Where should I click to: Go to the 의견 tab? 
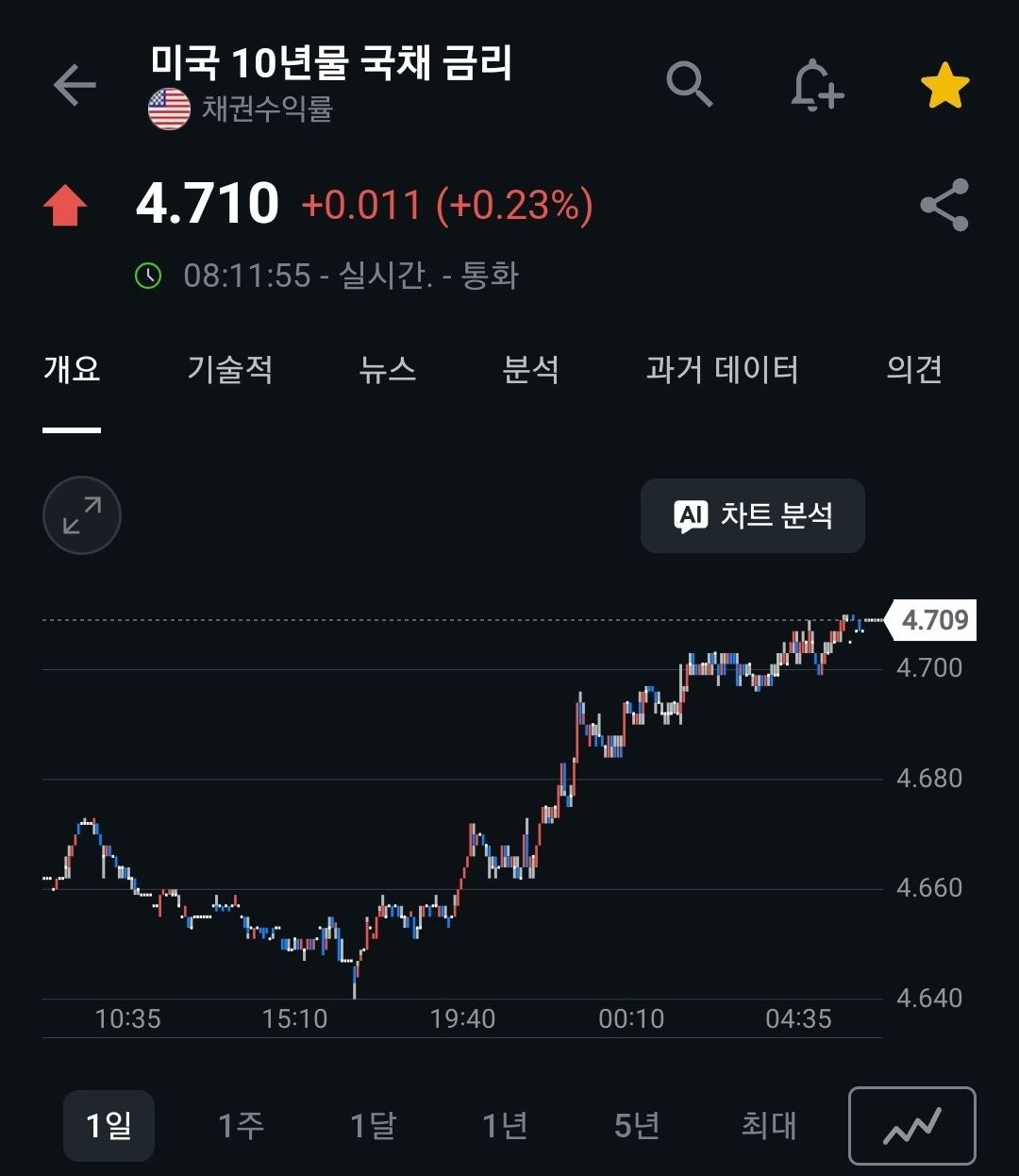(x=914, y=369)
